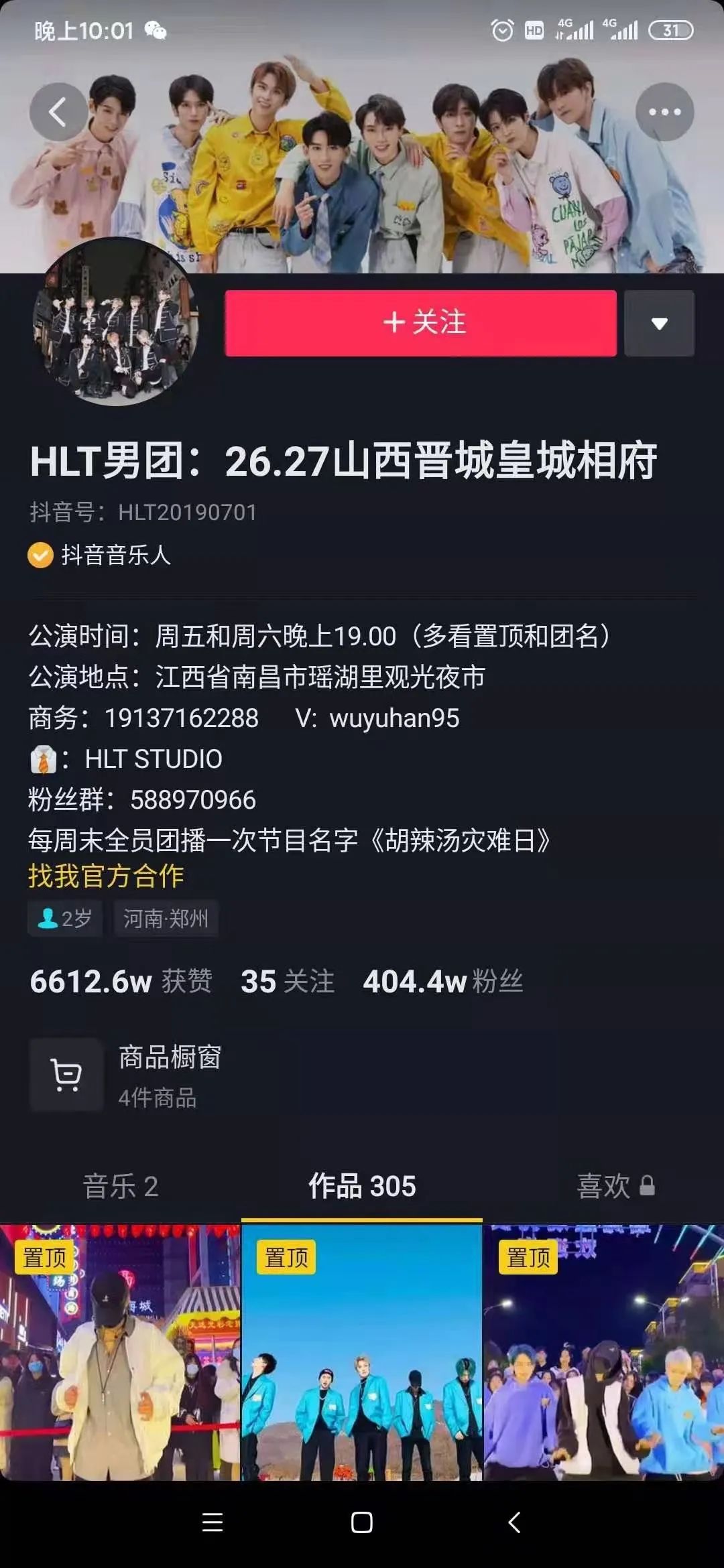Open the three-dot more options menu
Viewport: 724px width, 1568px height.
(x=664, y=112)
